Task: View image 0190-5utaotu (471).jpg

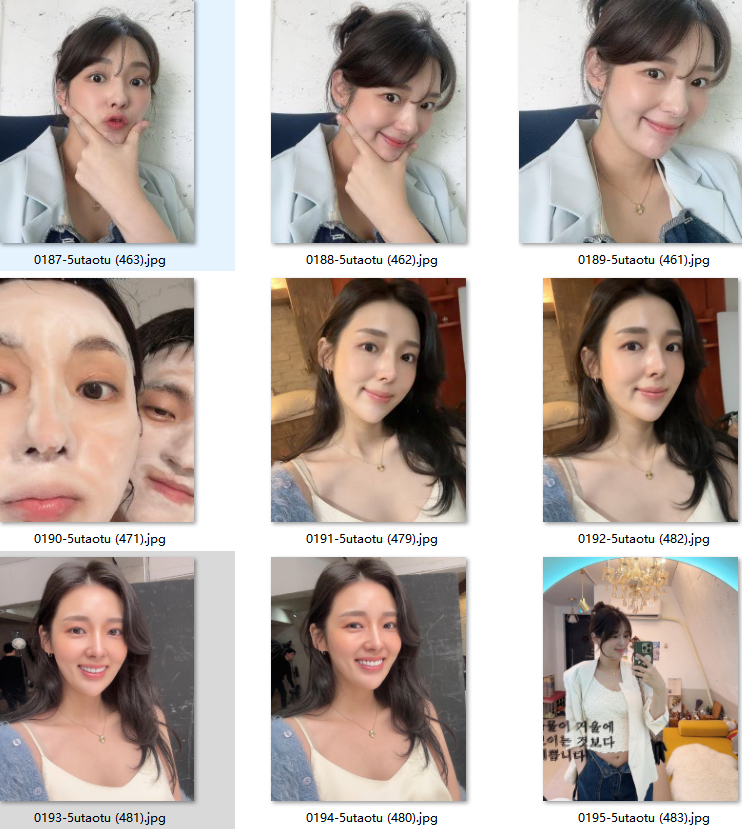Action: click(97, 400)
